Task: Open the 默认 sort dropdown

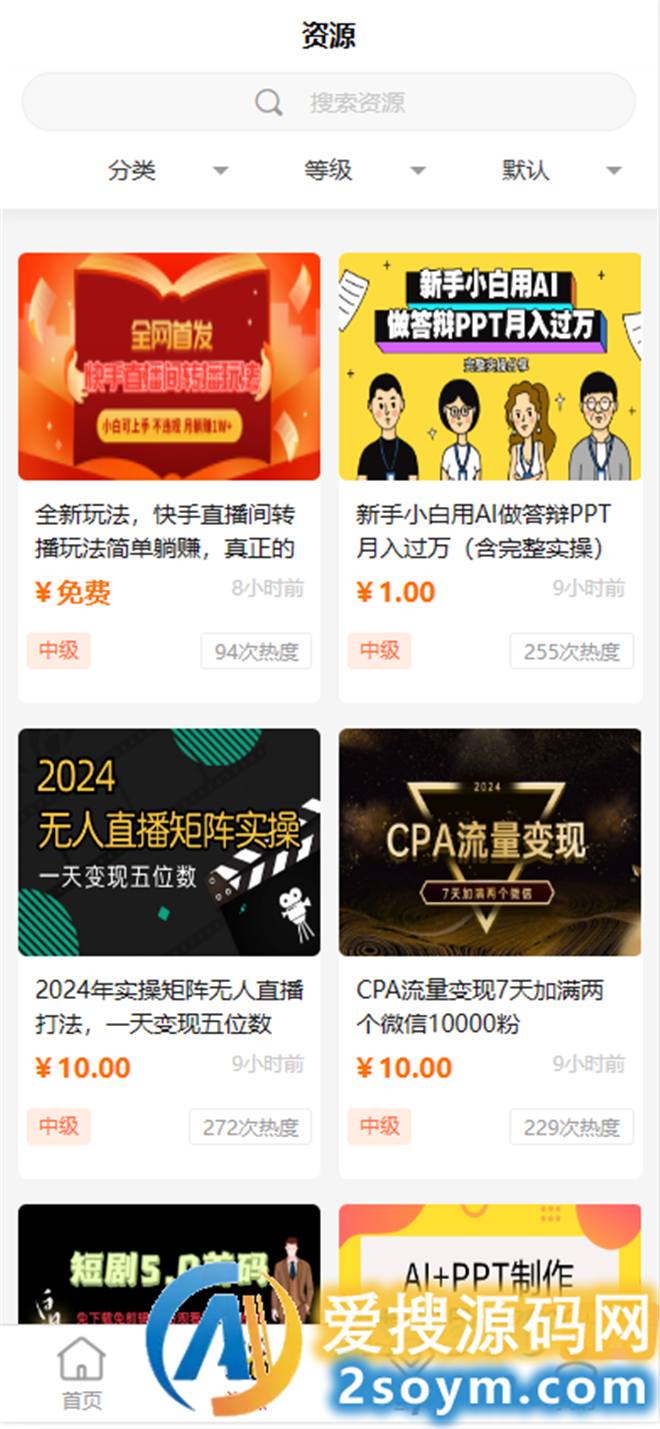Action: point(562,171)
